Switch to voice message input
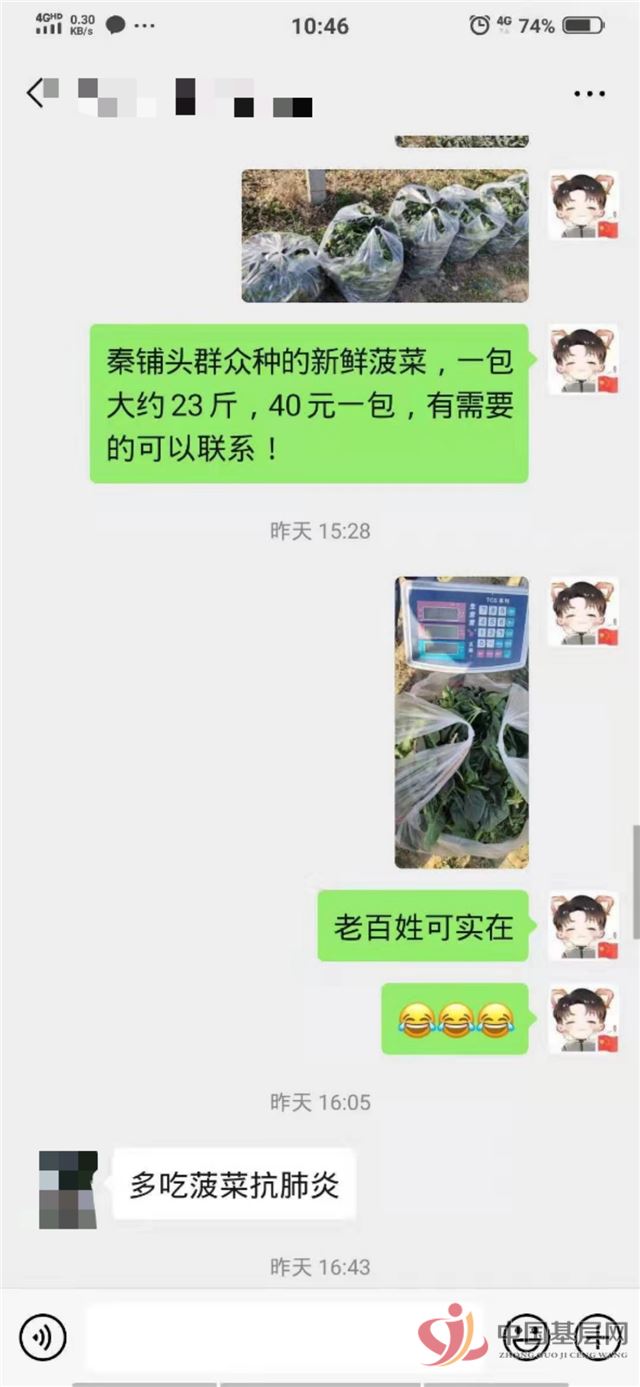The image size is (640, 1387). [42, 1336]
